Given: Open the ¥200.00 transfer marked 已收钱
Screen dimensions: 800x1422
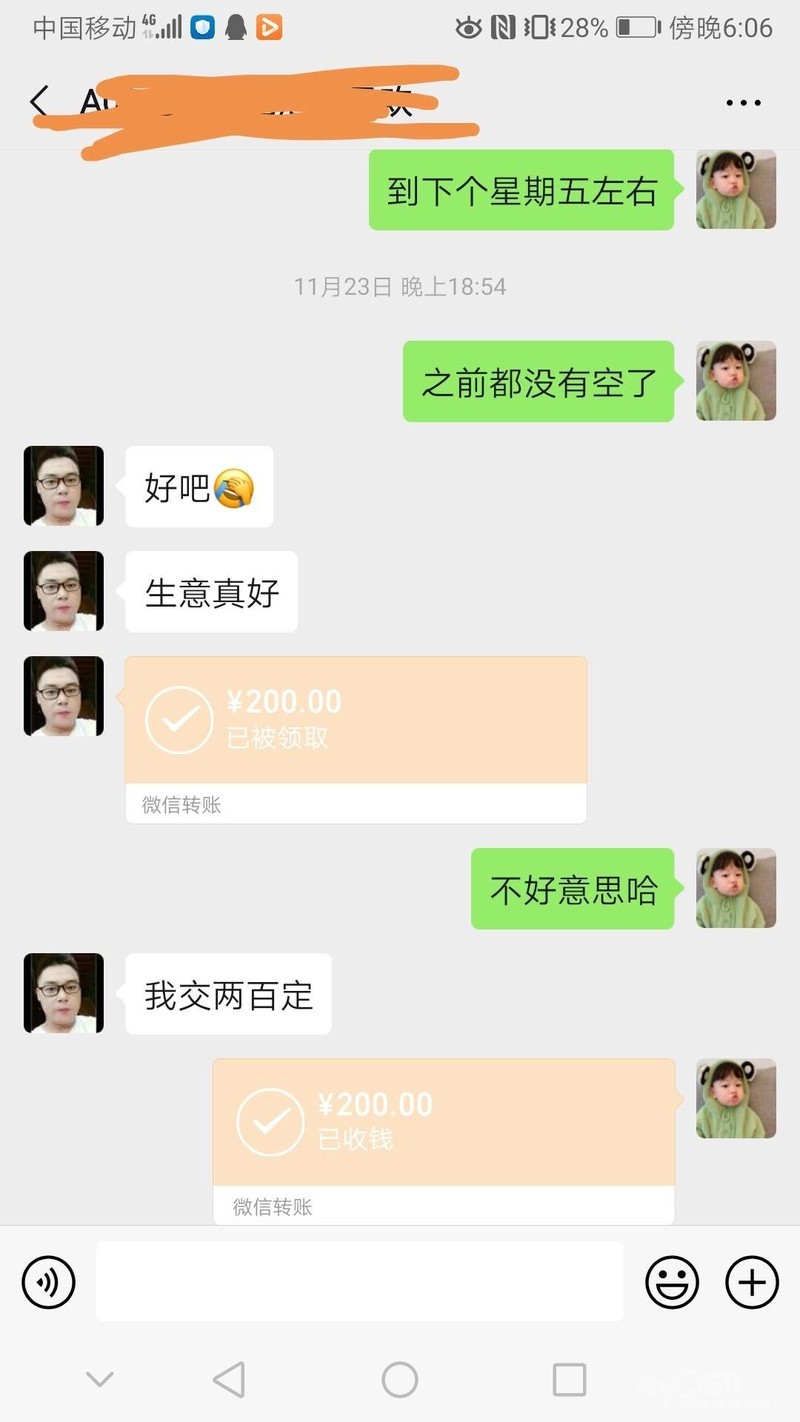Looking at the screenshot, I should [443, 1124].
